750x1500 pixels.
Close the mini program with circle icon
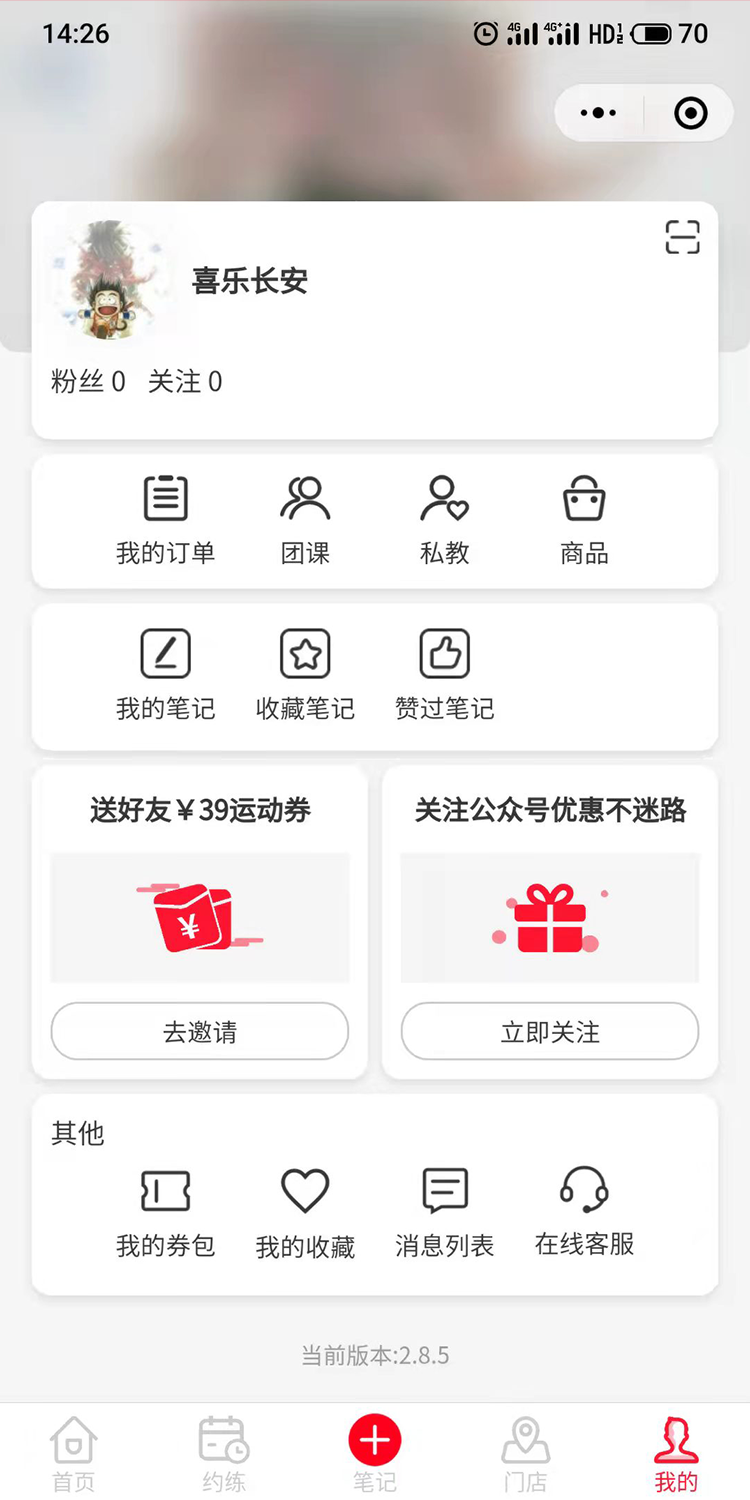point(690,113)
